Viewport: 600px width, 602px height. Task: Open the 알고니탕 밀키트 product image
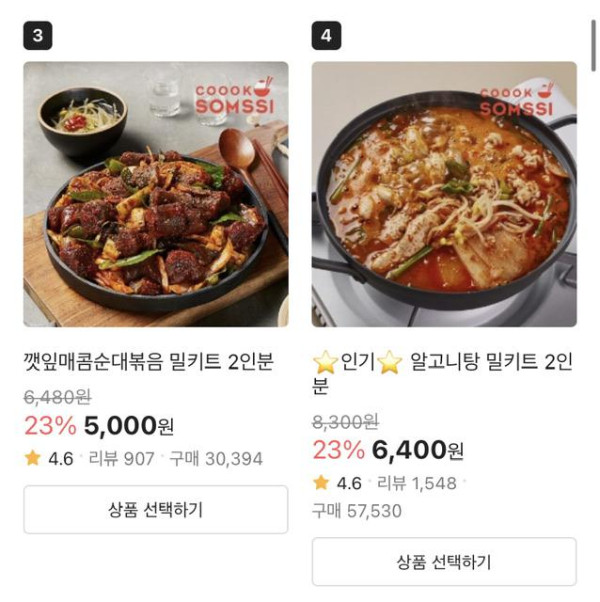point(444,194)
